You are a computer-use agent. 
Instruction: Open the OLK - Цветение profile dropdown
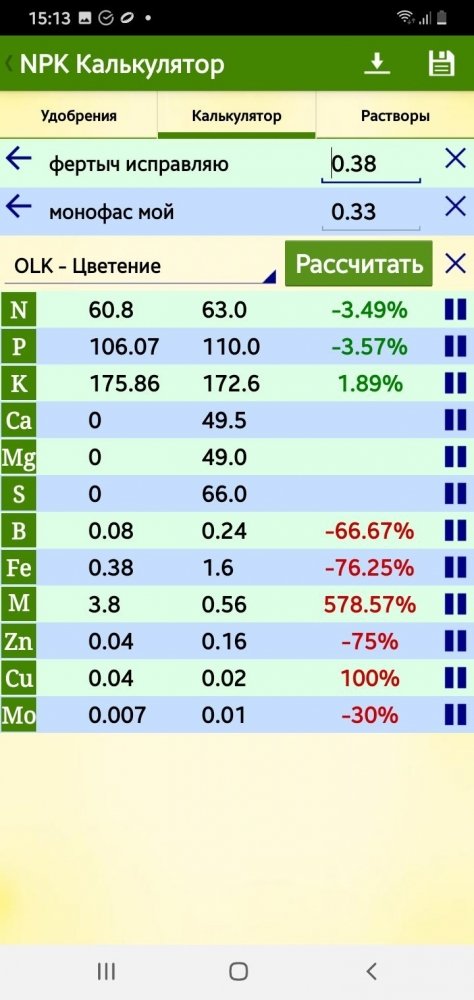coord(140,266)
